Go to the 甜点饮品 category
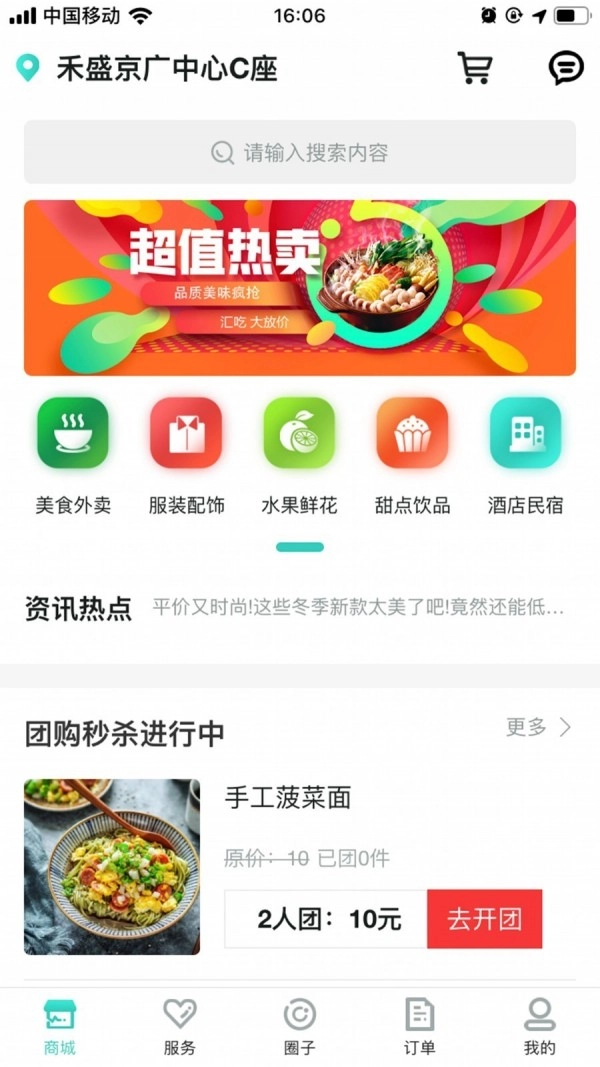This screenshot has width=600, height=1067. 412,450
